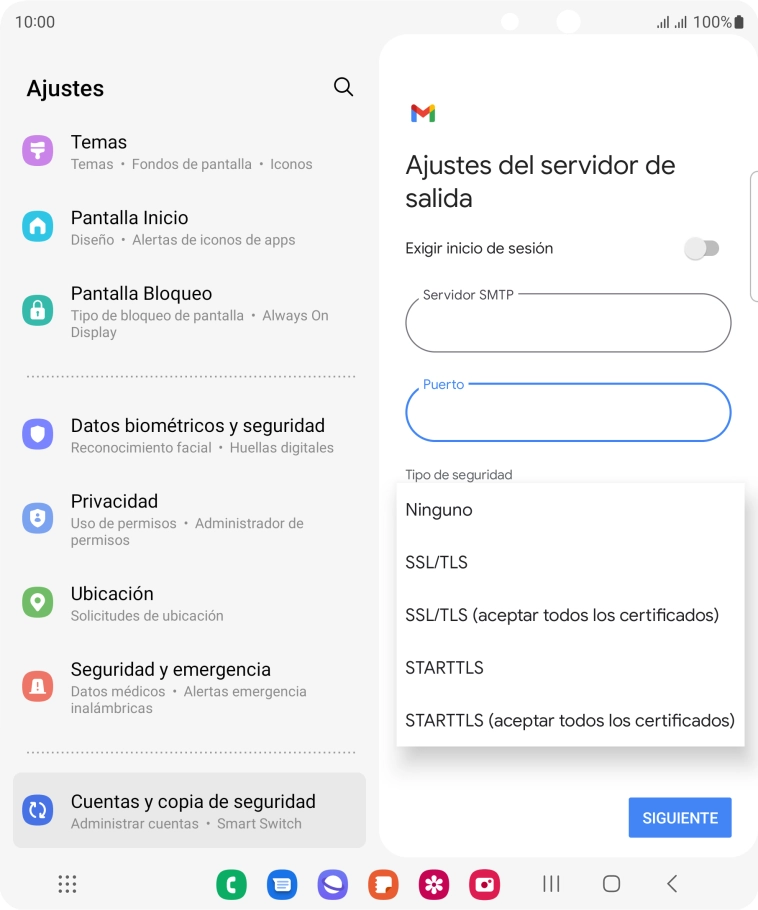This screenshot has height=910, width=758.
Task: Tap the SIGUIENTE button
Action: point(680,817)
